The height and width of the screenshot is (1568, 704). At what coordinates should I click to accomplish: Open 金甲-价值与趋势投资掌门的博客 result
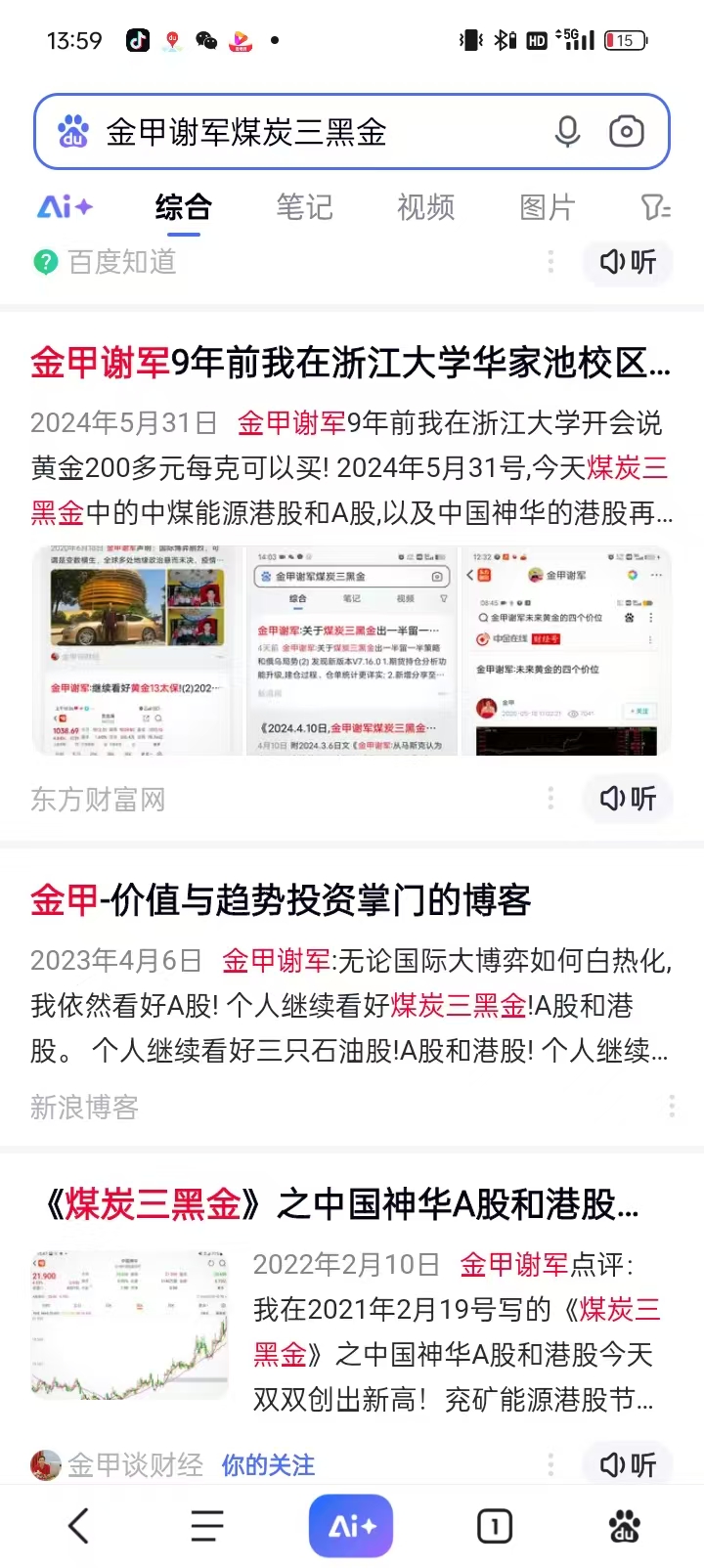coord(281,900)
